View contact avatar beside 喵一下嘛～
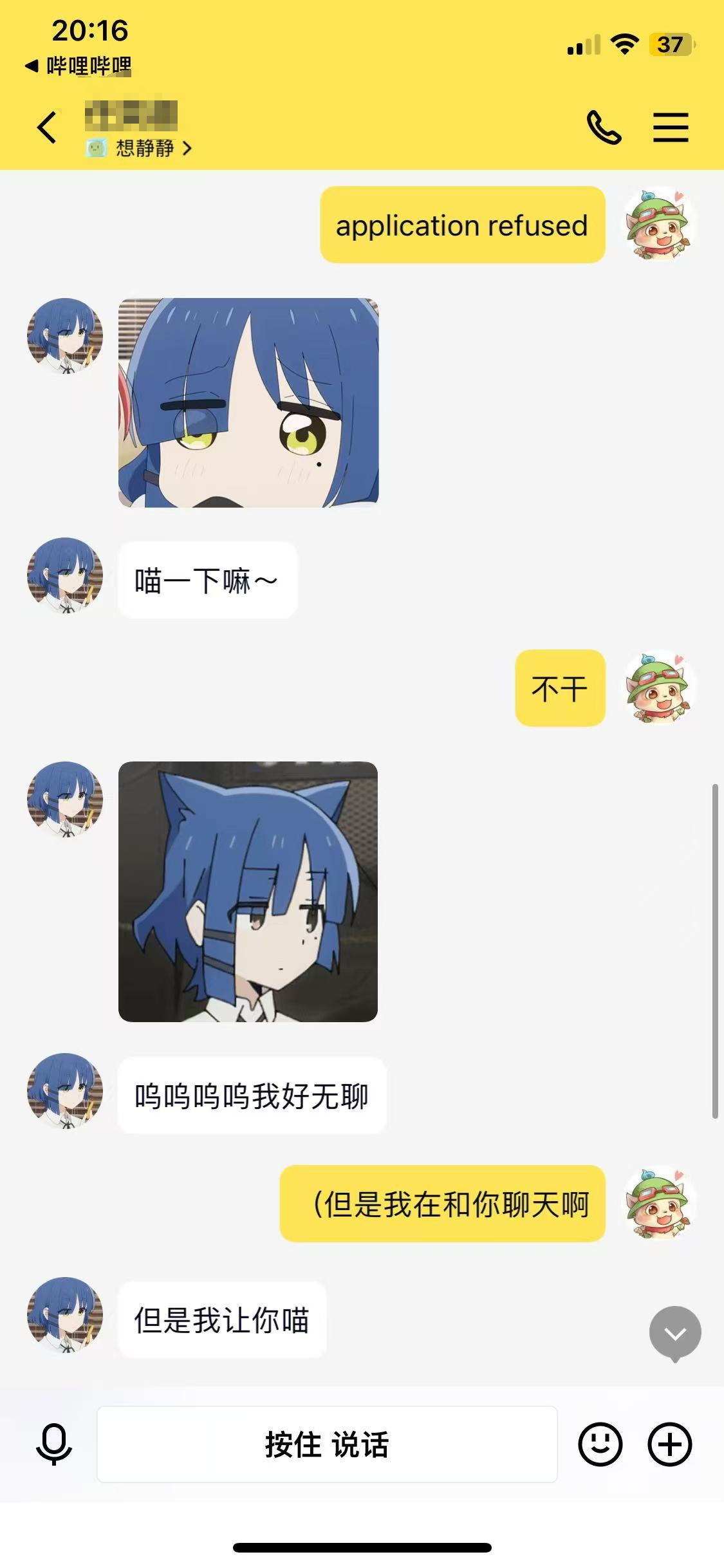Viewport: 724px width, 1568px height. [65, 575]
